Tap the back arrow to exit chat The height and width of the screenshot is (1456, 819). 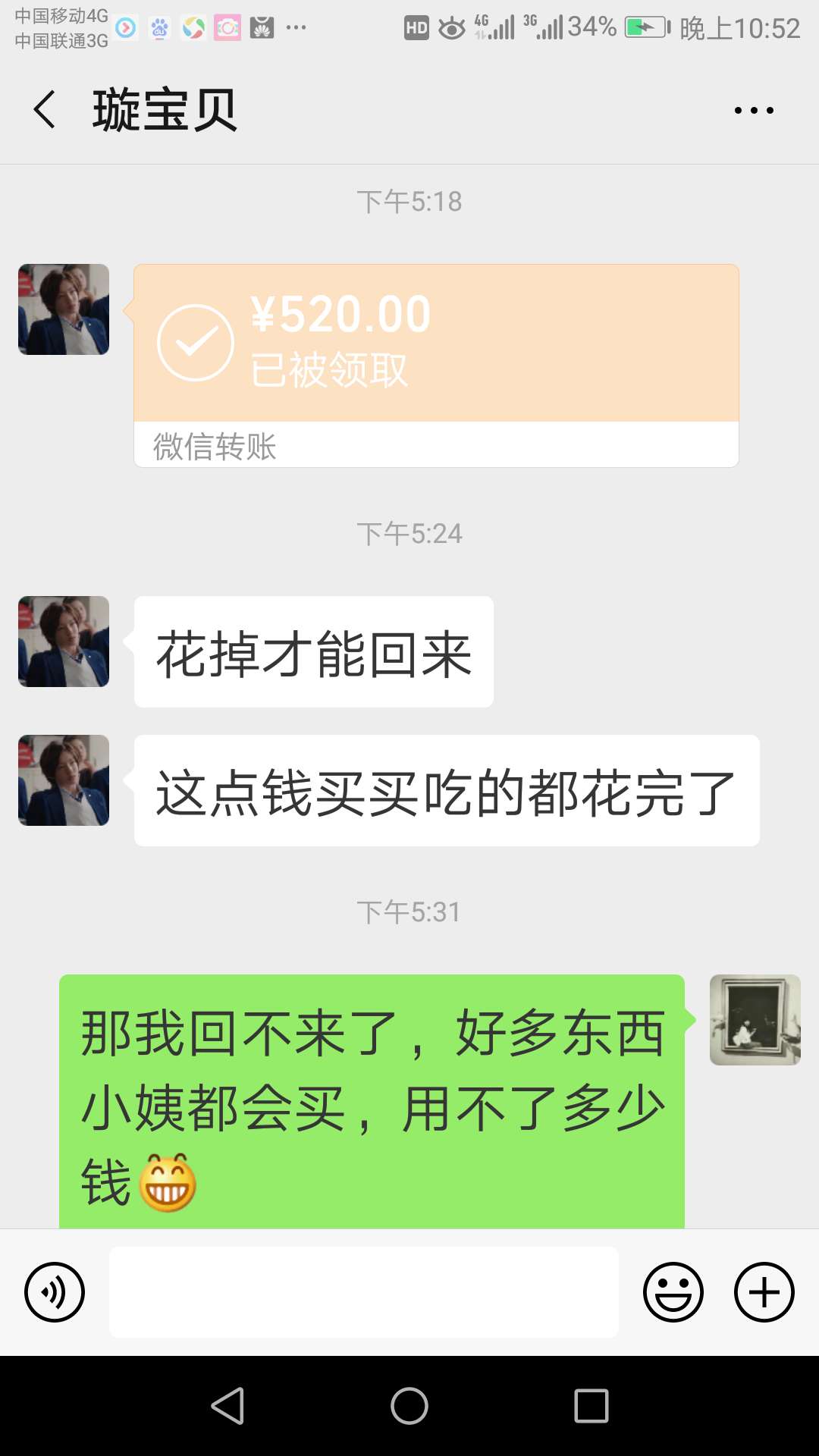43,108
